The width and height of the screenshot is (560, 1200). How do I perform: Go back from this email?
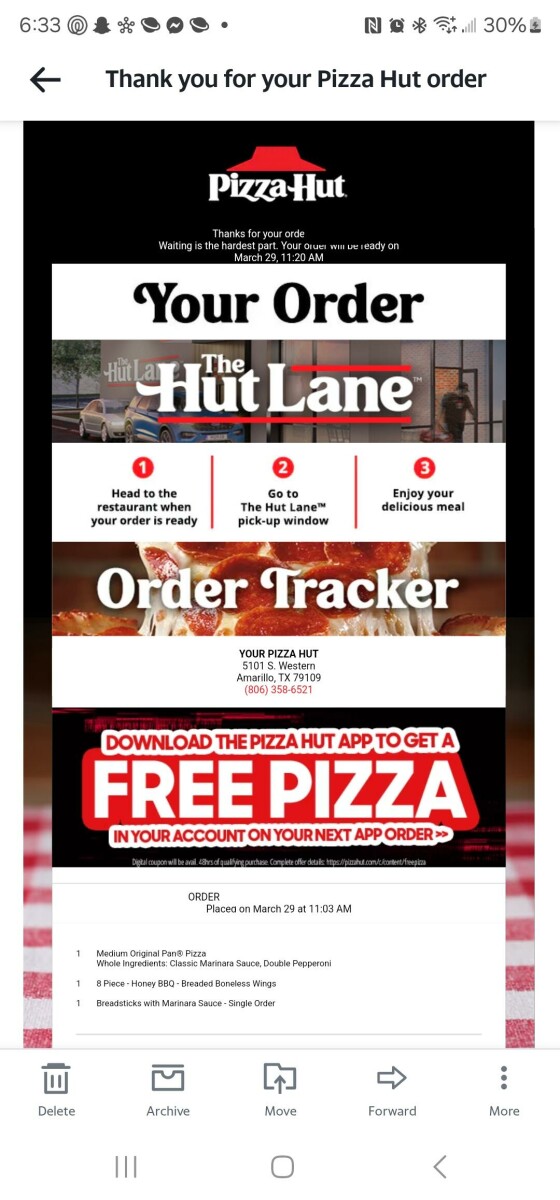[45, 80]
